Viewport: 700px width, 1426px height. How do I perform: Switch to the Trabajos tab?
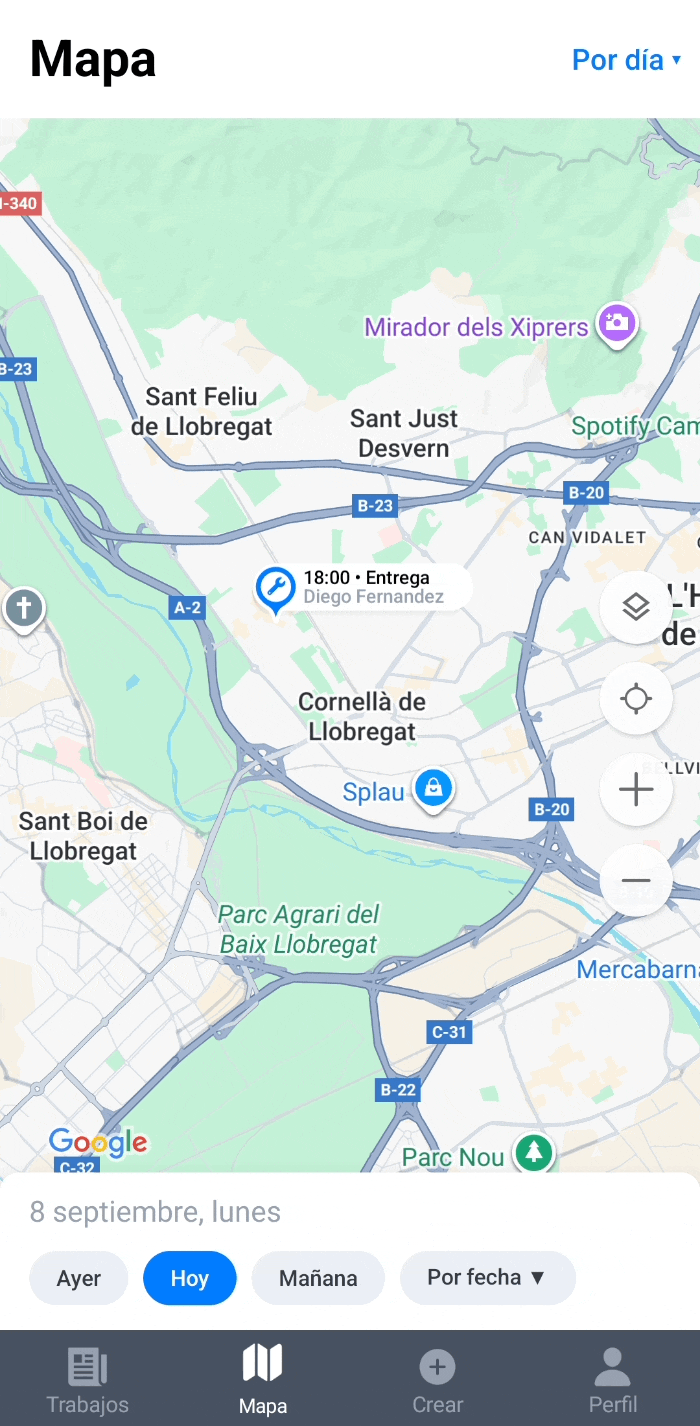point(87,1380)
